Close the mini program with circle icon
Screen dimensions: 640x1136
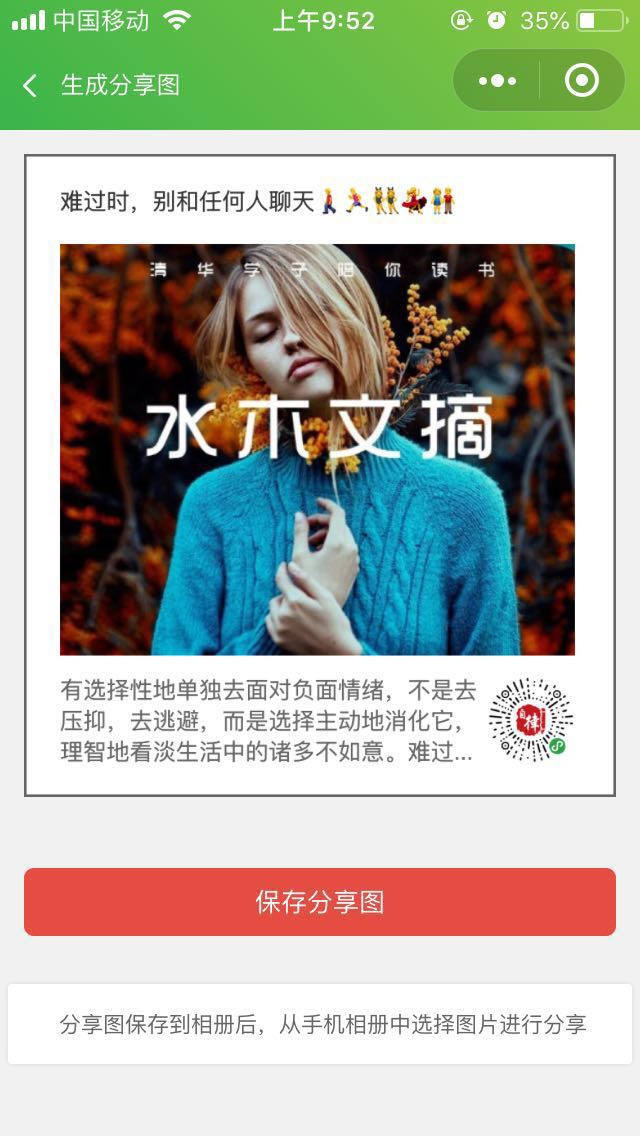coord(582,81)
